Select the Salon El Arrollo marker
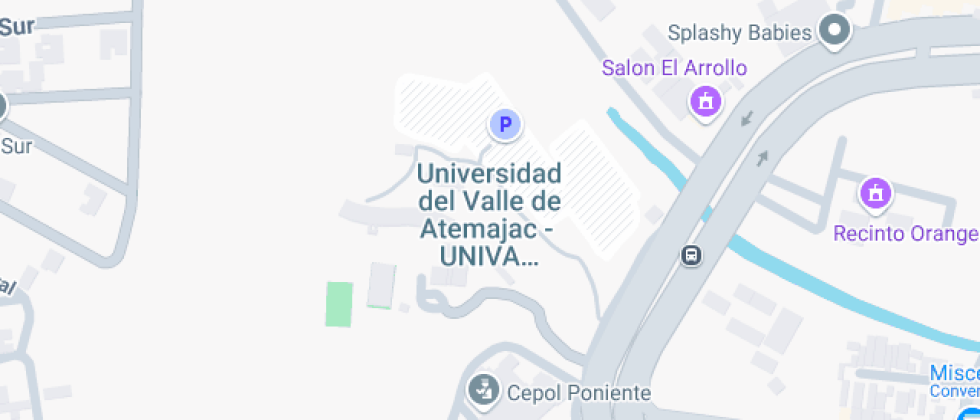This screenshot has width=980, height=420. pos(706,100)
